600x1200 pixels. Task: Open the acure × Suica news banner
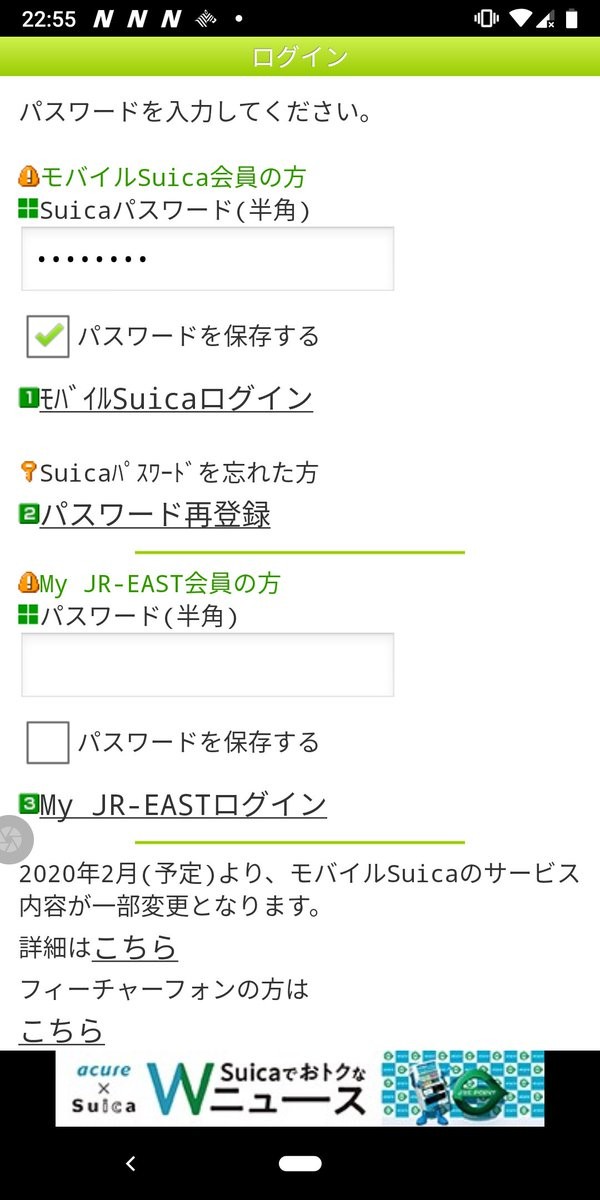[x=300, y=1088]
